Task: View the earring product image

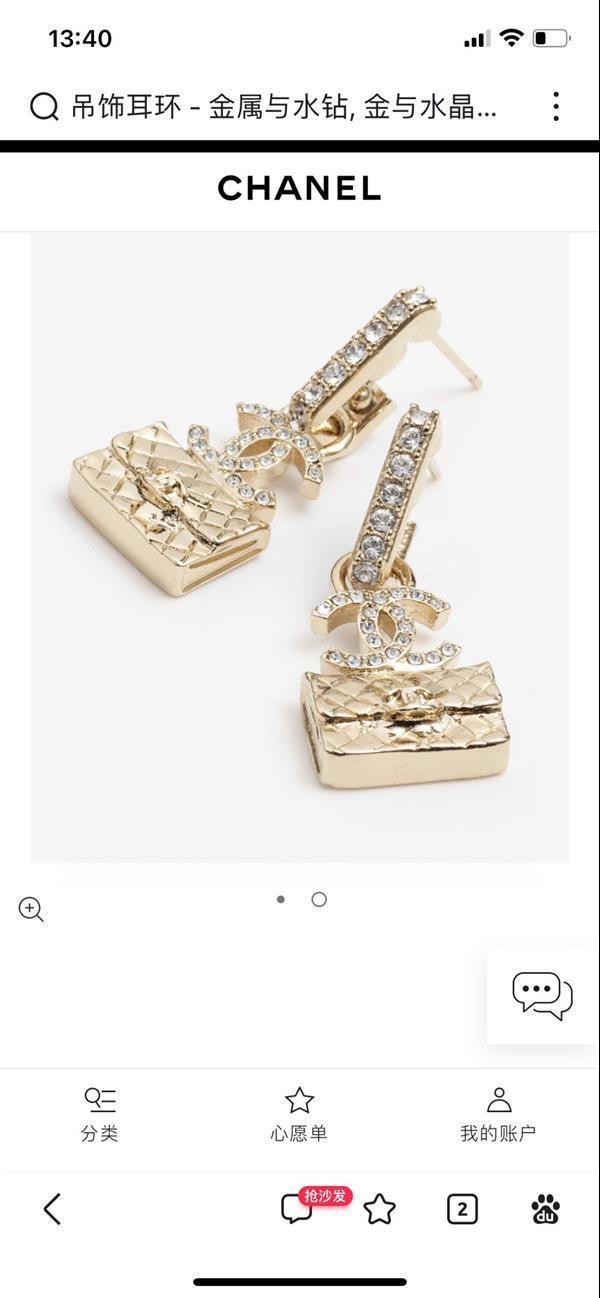Action: coord(299,547)
